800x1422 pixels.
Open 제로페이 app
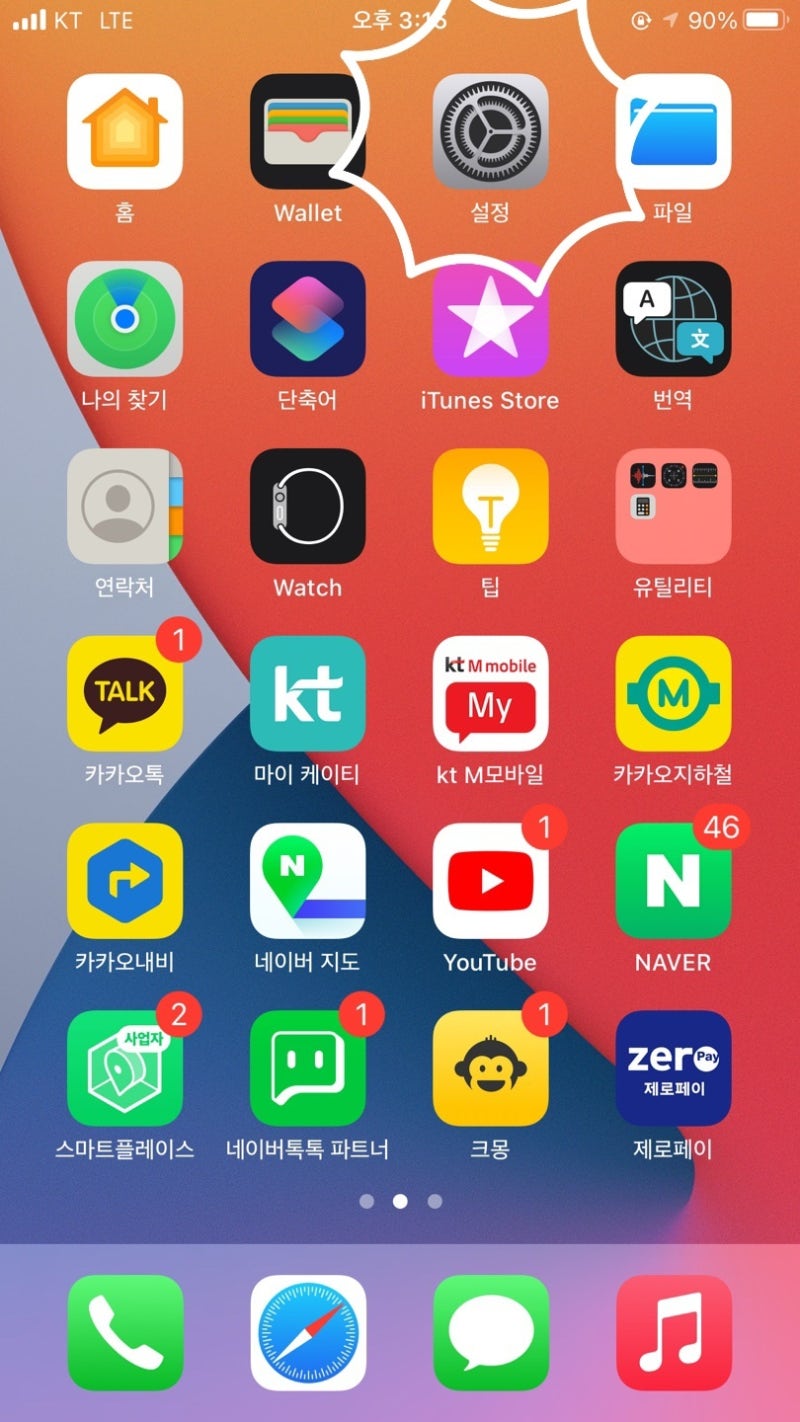point(673,1068)
